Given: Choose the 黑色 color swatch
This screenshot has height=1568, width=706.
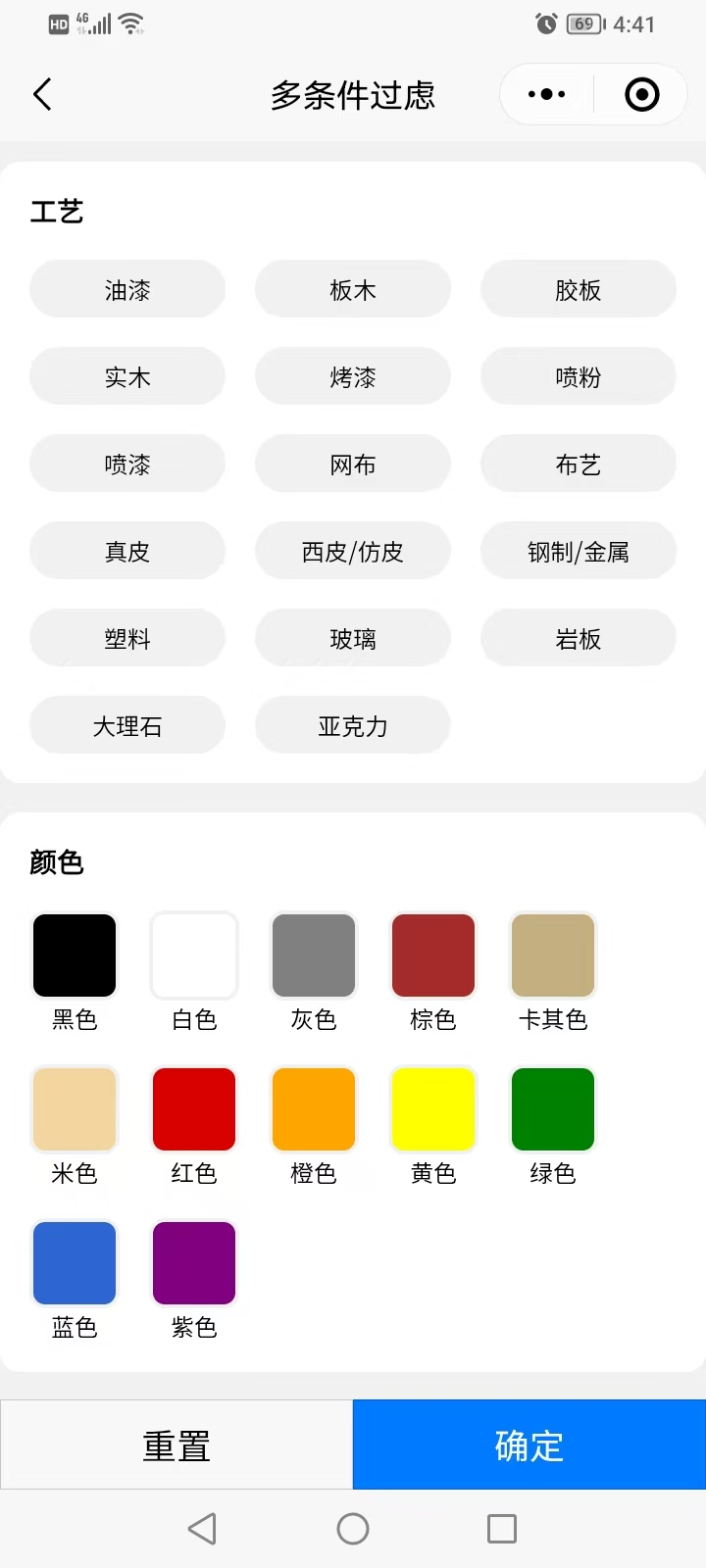Looking at the screenshot, I should pyautogui.click(x=75, y=955).
